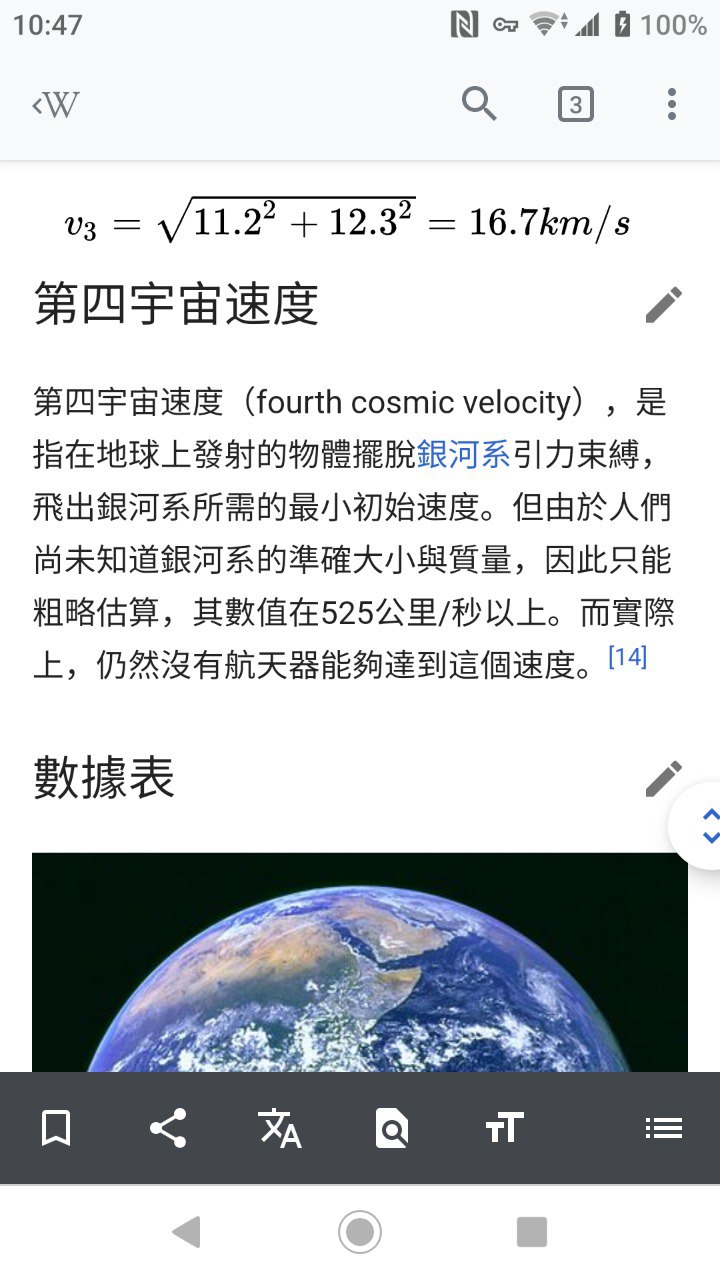
Task: Open the search magnifier in the top bar
Action: [479, 104]
